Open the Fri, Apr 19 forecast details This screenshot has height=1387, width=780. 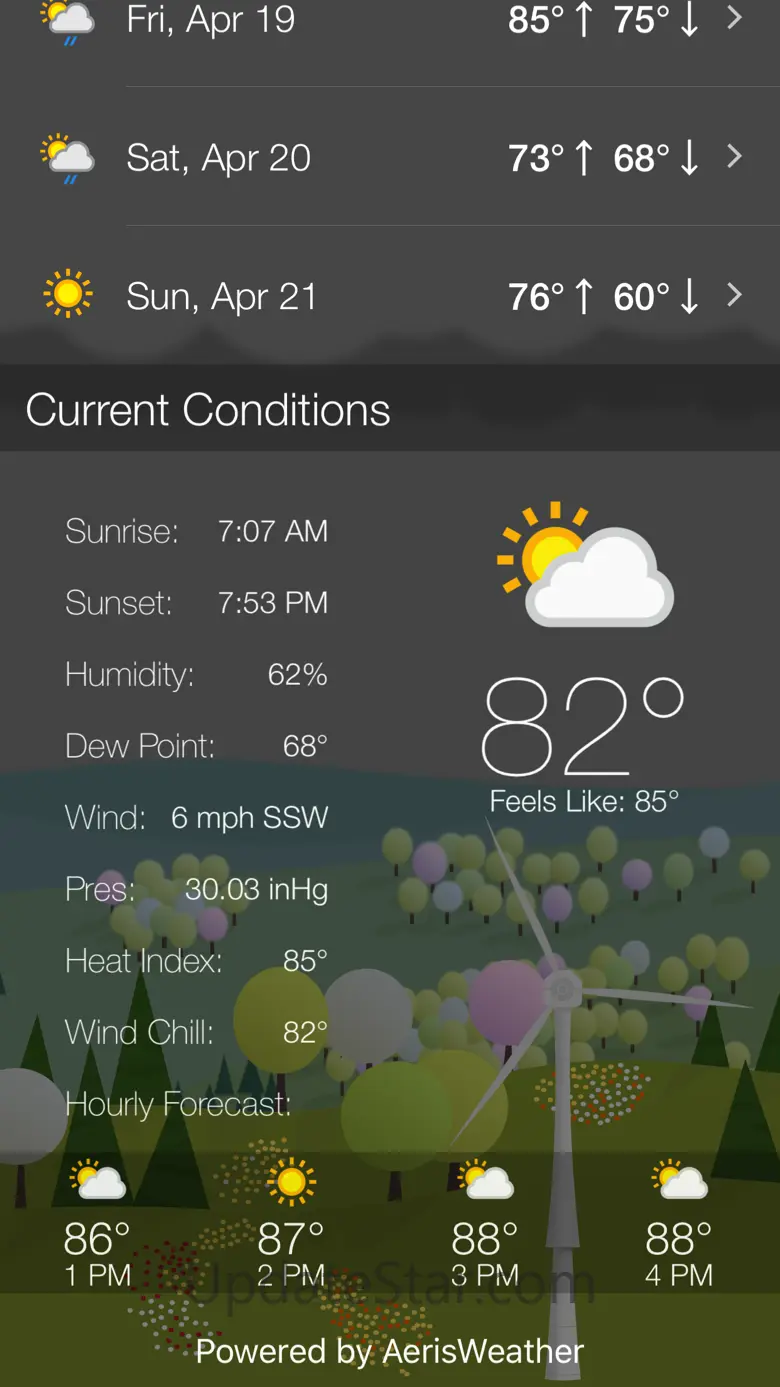[733, 19]
